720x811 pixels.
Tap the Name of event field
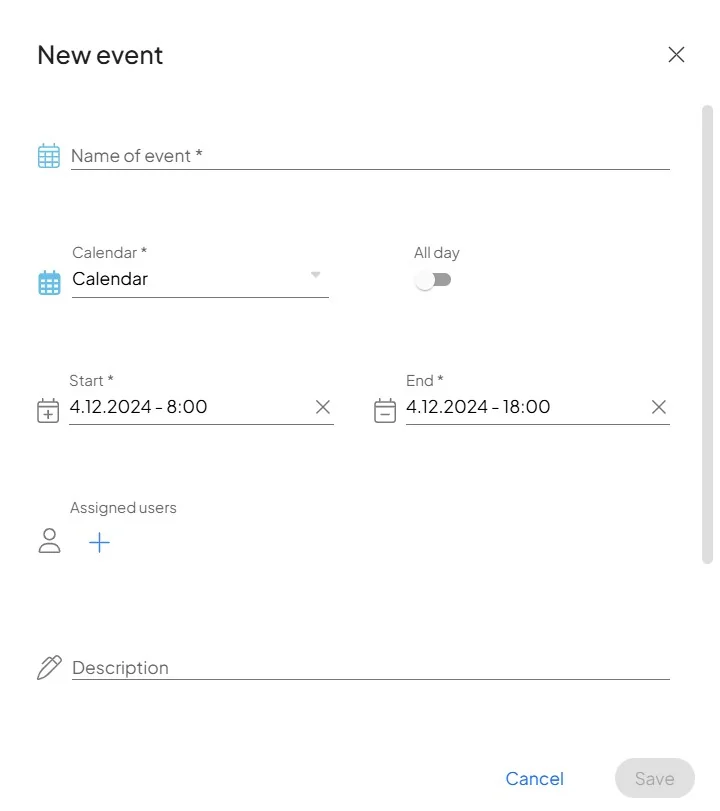tap(370, 156)
